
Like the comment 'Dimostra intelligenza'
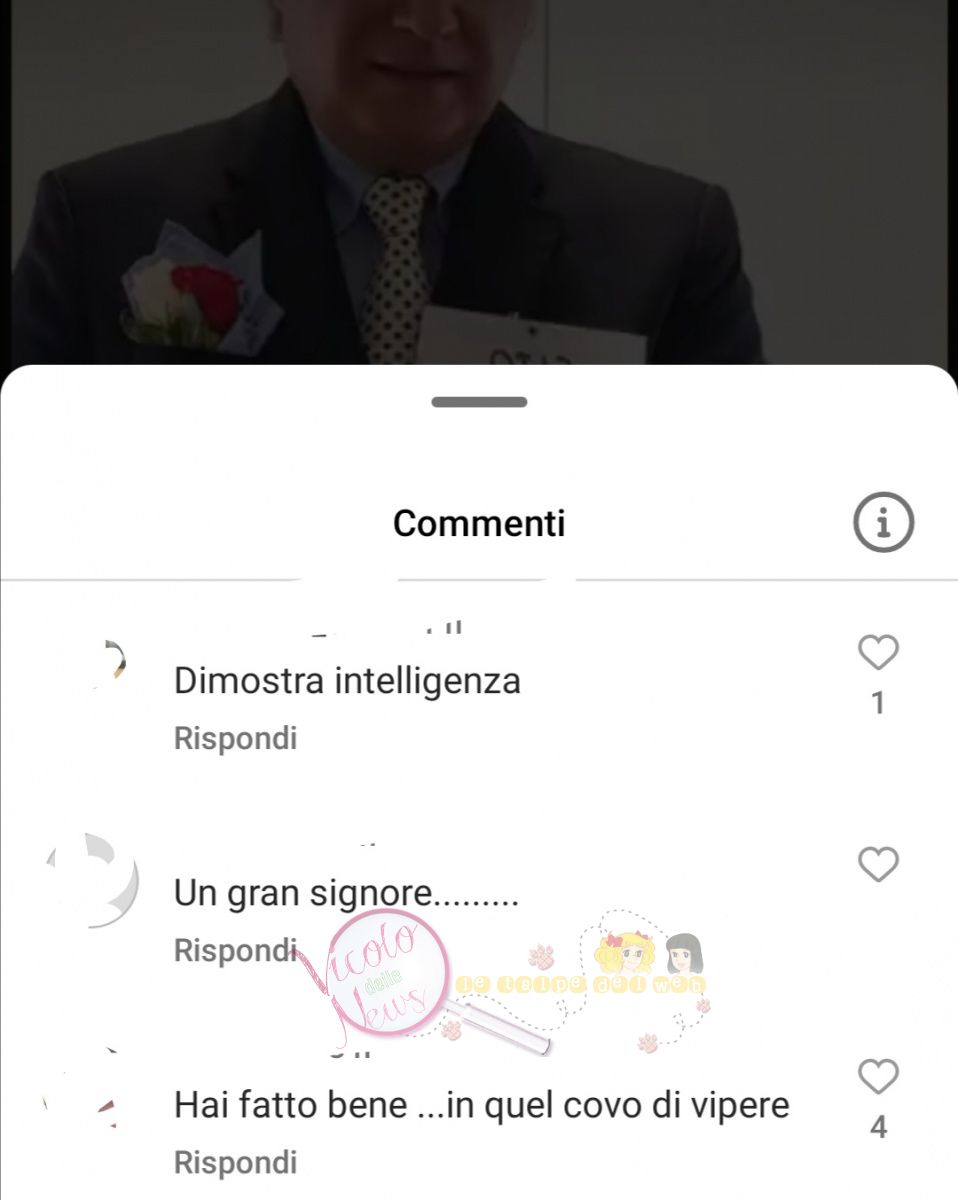[878, 653]
